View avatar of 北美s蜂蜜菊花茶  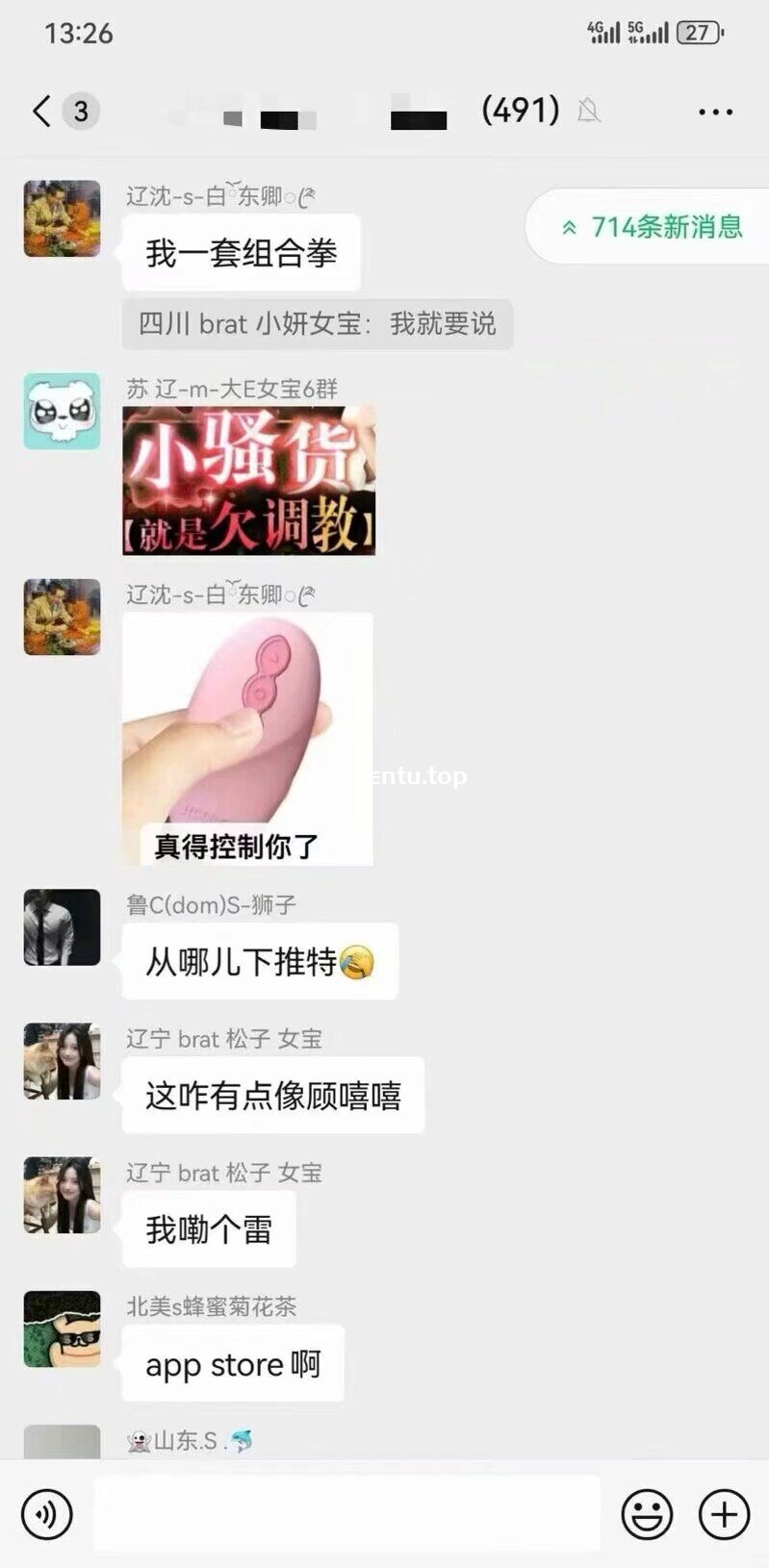coord(62,1328)
